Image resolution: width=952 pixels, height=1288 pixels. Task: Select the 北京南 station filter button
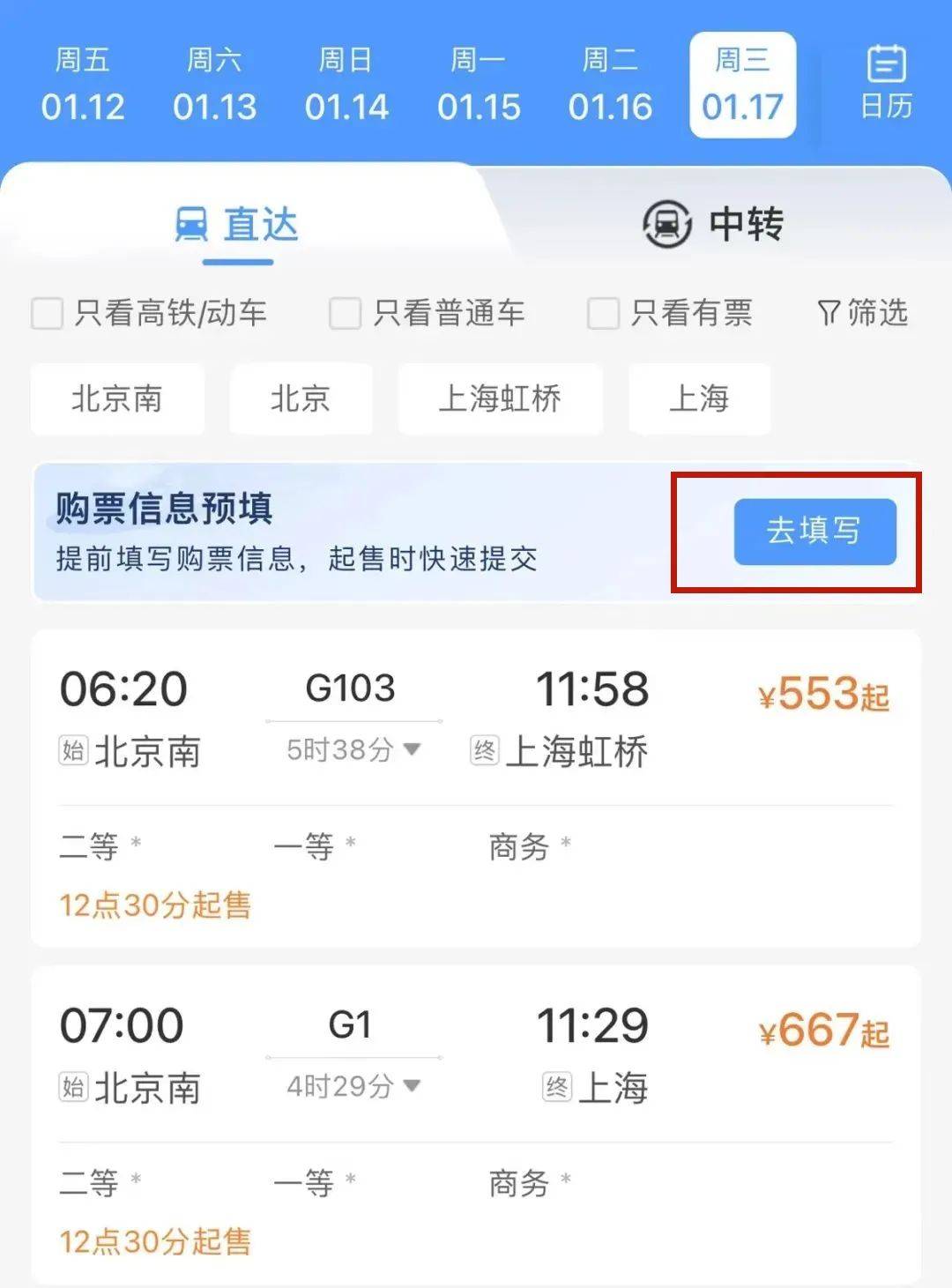point(117,399)
